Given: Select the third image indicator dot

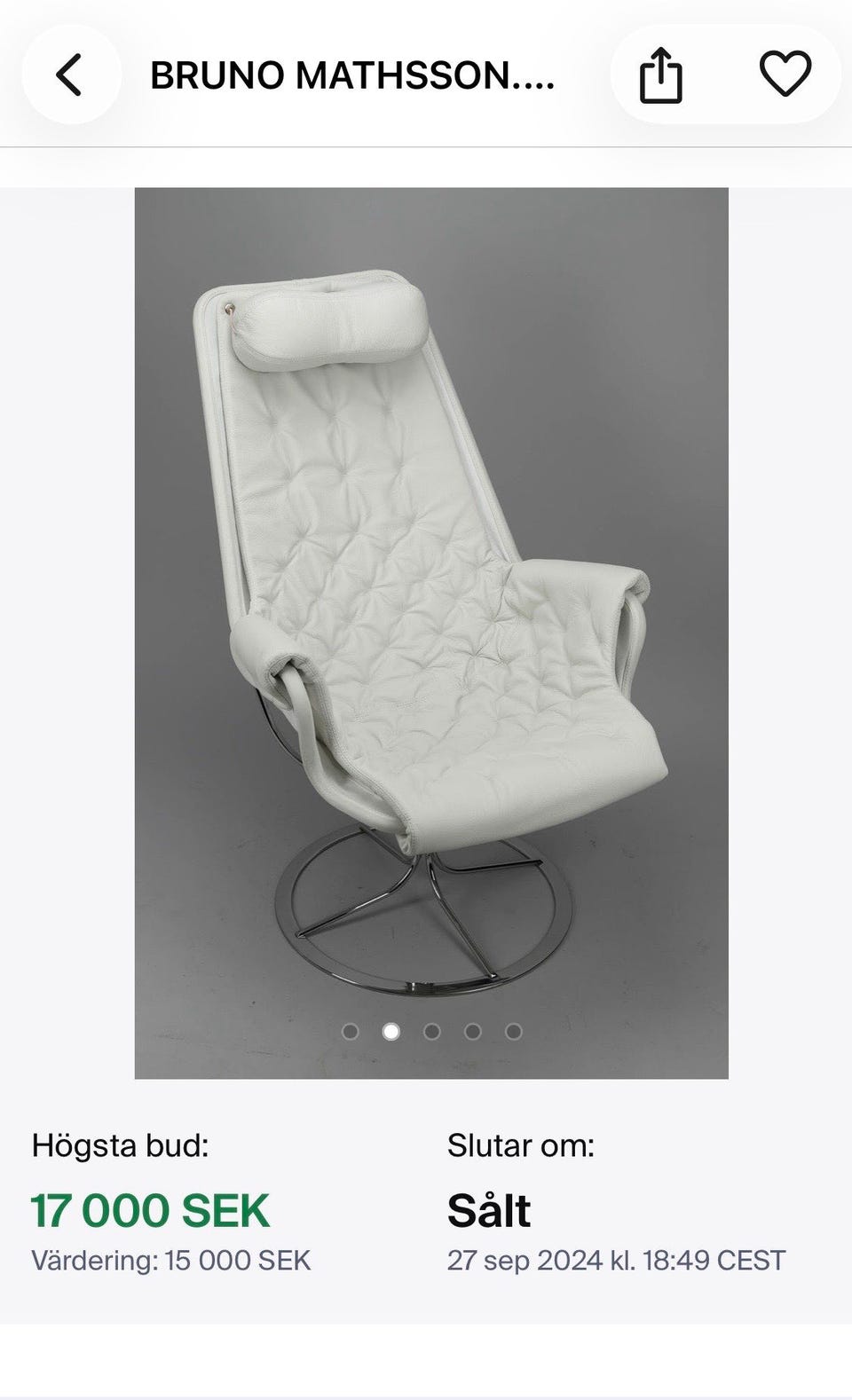Looking at the screenshot, I should click(432, 1031).
